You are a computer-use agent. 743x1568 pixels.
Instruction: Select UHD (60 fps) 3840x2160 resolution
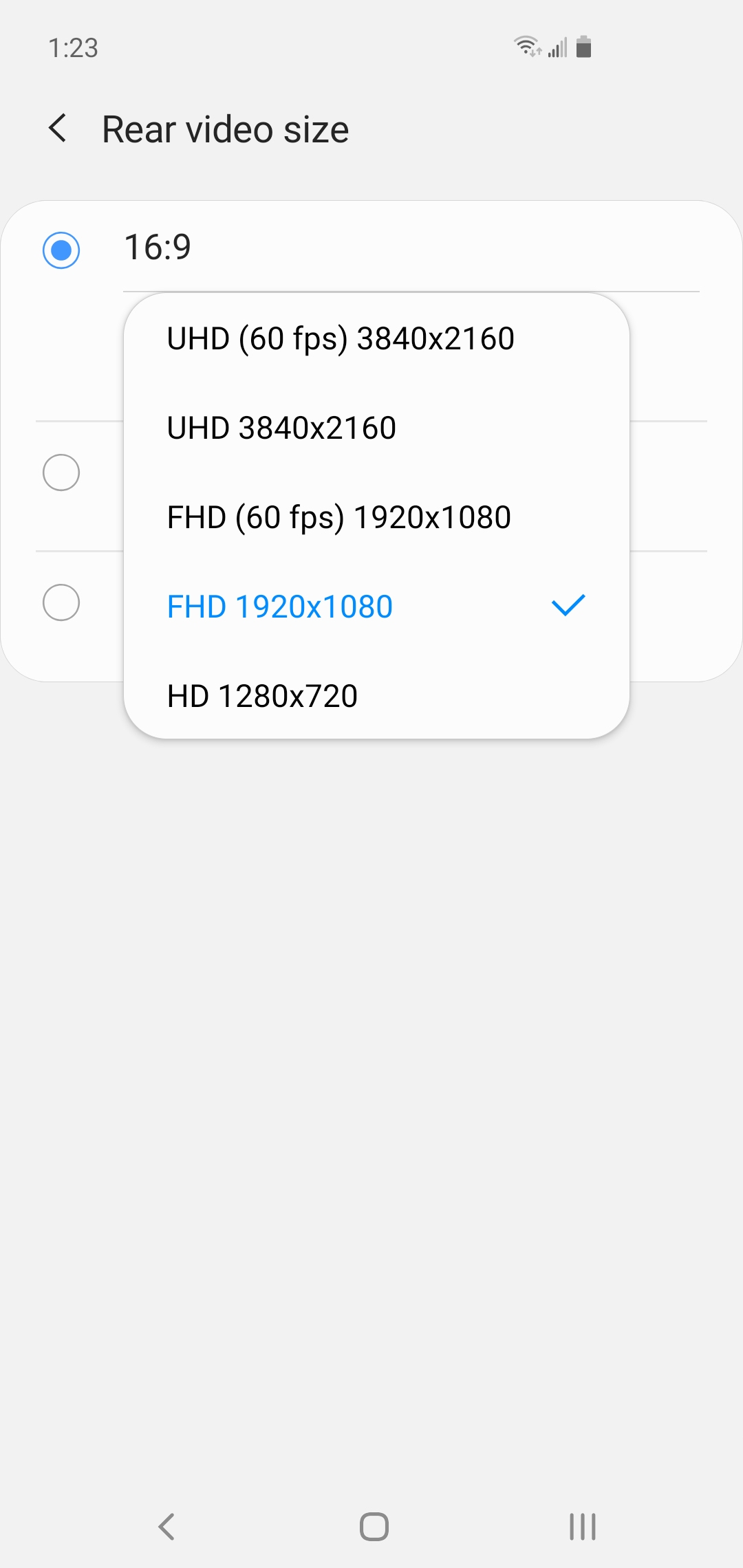coord(376,338)
